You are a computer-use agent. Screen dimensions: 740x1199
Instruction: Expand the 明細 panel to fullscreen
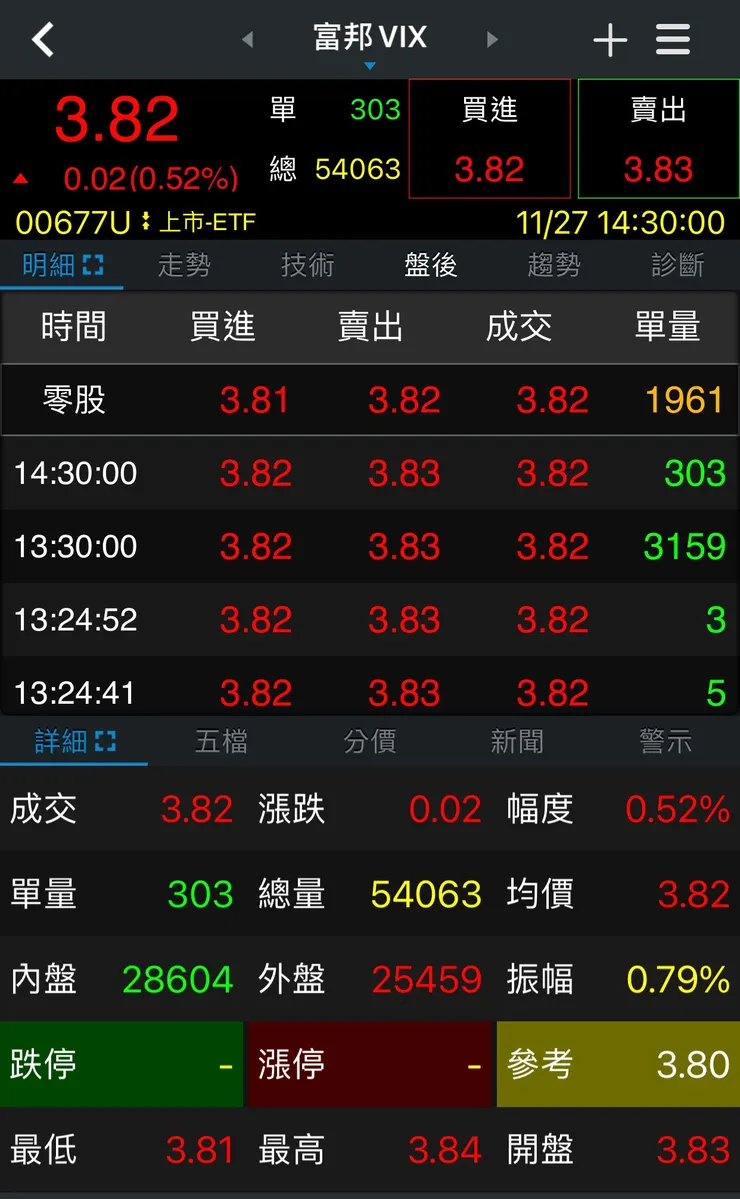coord(95,266)
